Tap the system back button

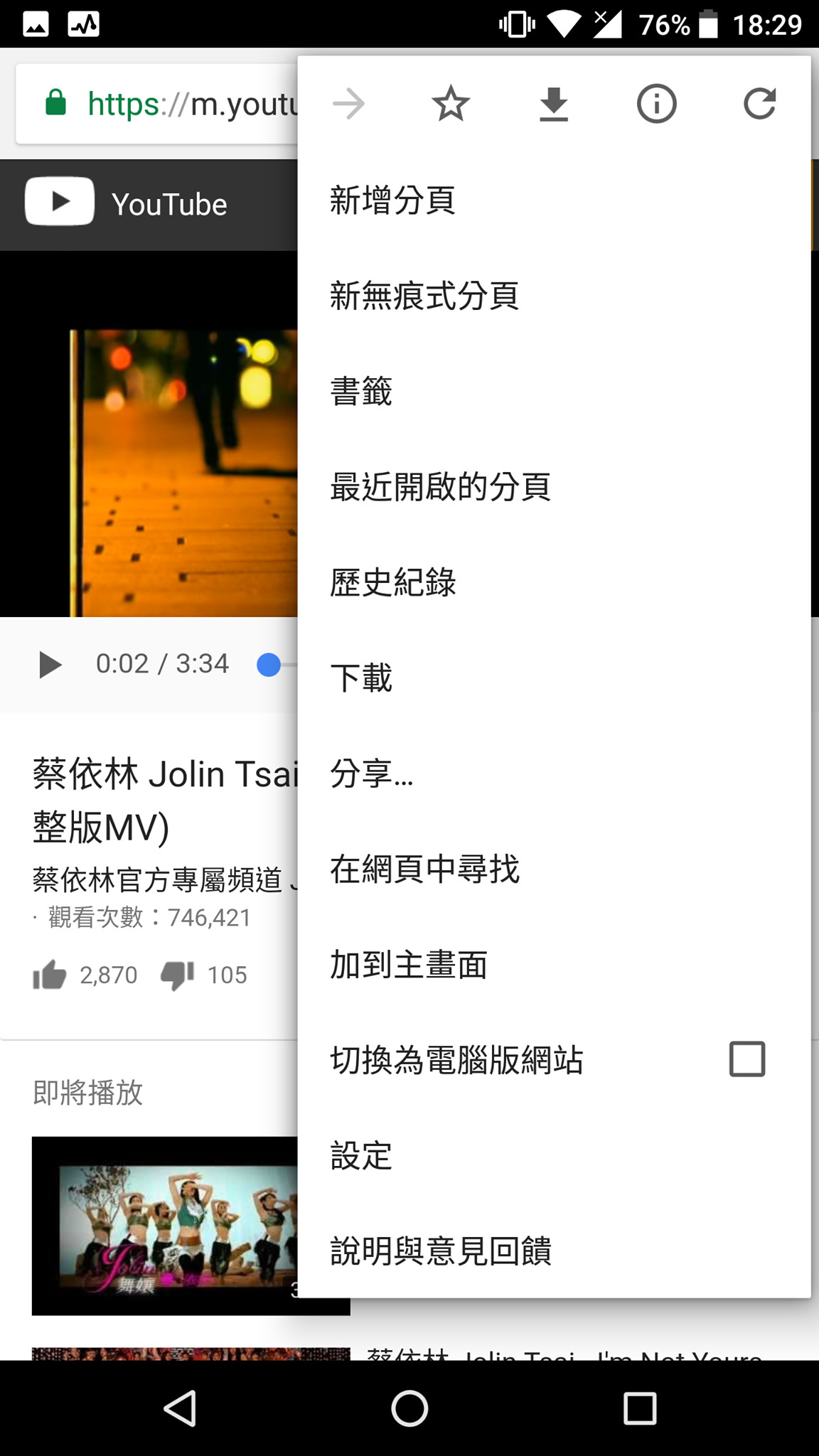coord(181,1408)
